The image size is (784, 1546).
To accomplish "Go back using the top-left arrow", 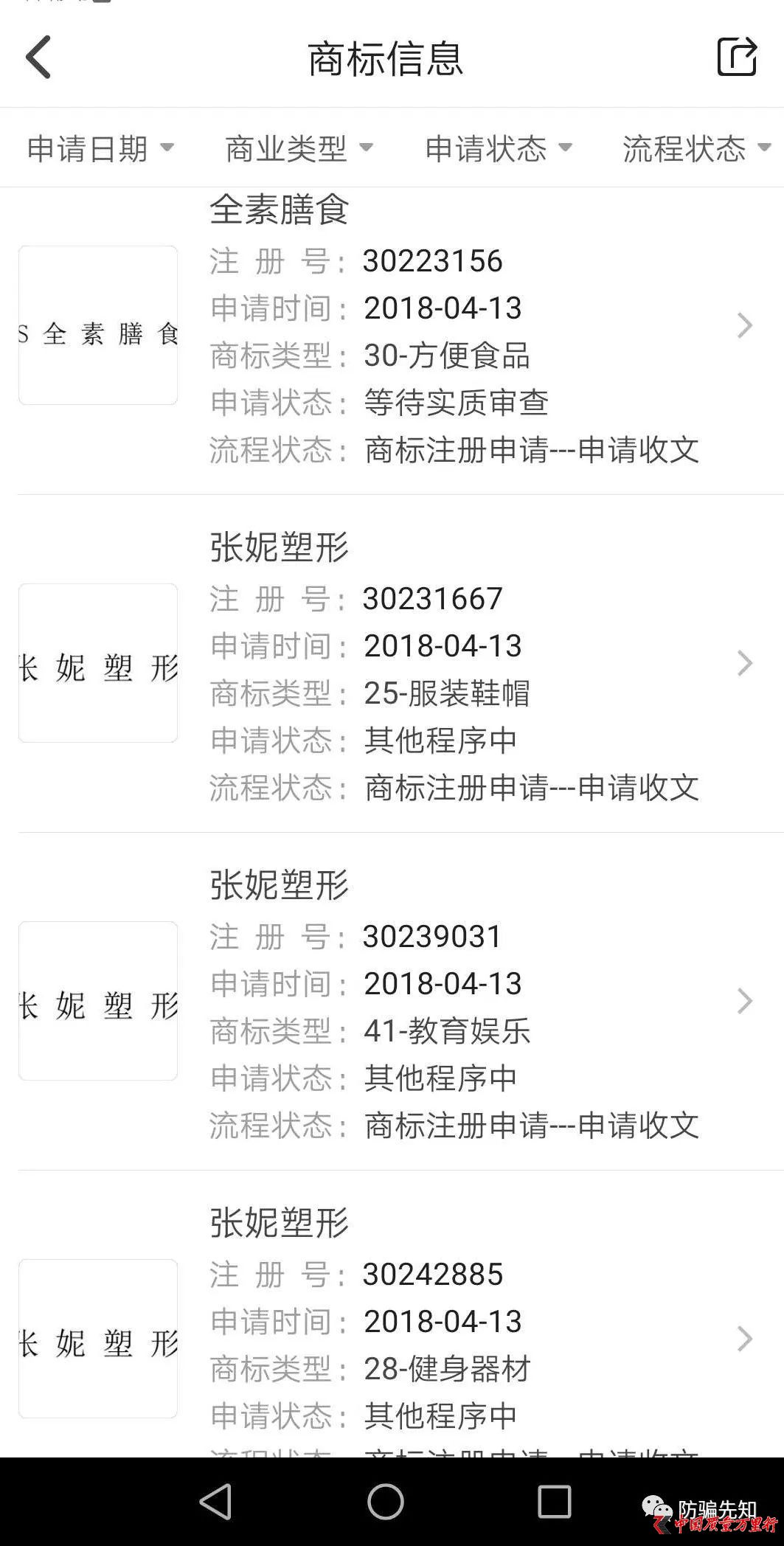I will (38, 57).
